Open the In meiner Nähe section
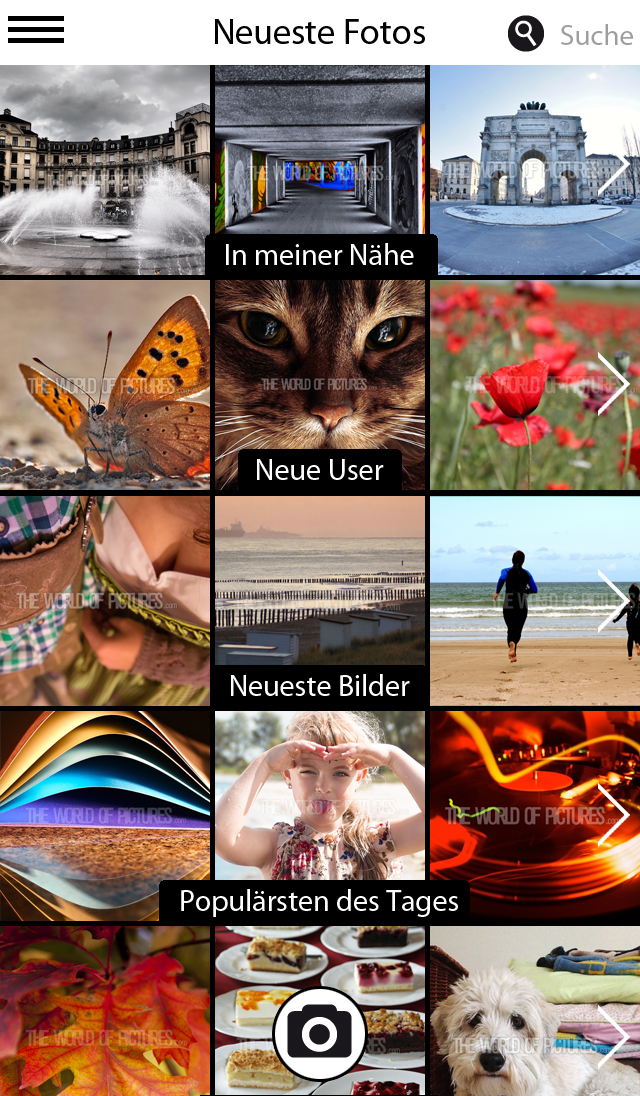This screenshot has width=640, height=1096. click(x=319, y=255)
